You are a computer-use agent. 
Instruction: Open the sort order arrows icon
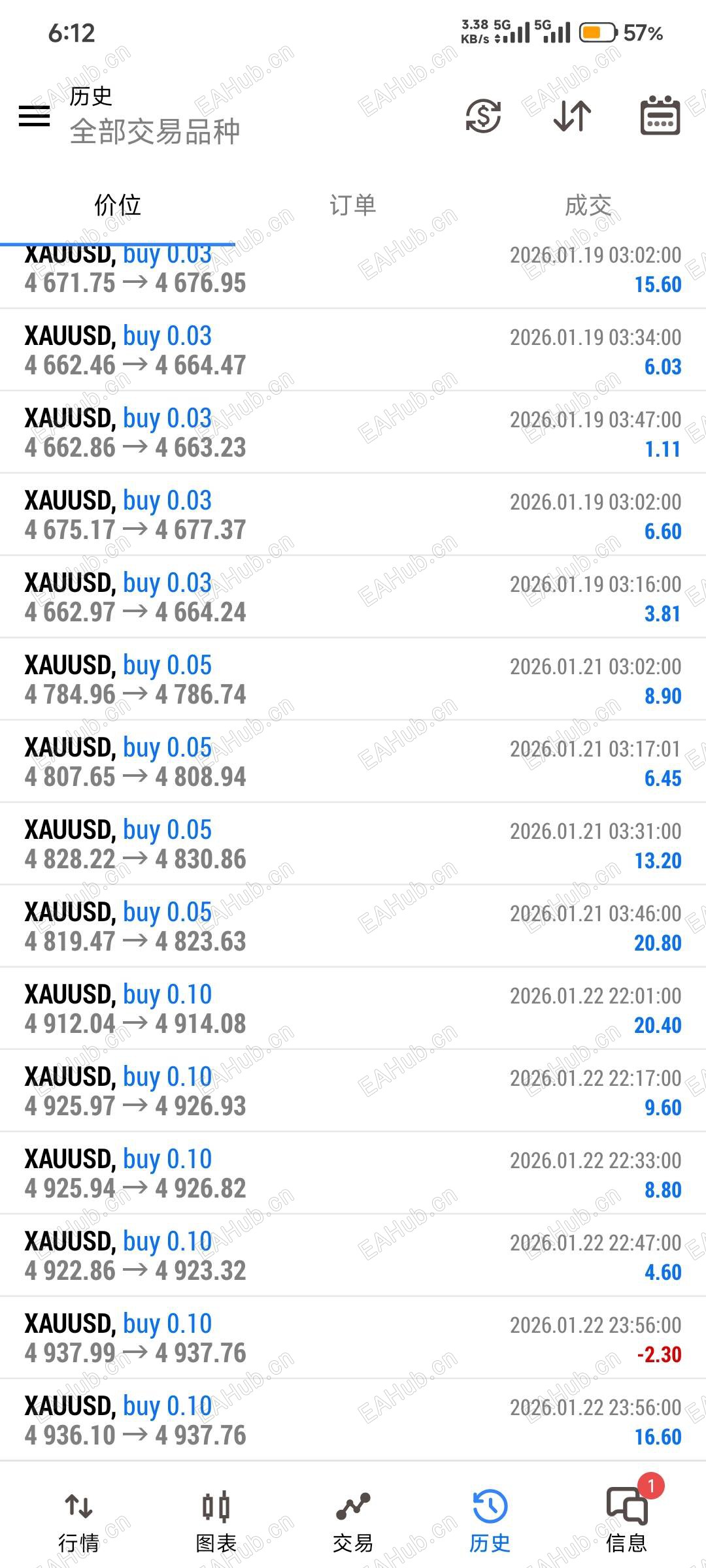[x=572, y=116]
